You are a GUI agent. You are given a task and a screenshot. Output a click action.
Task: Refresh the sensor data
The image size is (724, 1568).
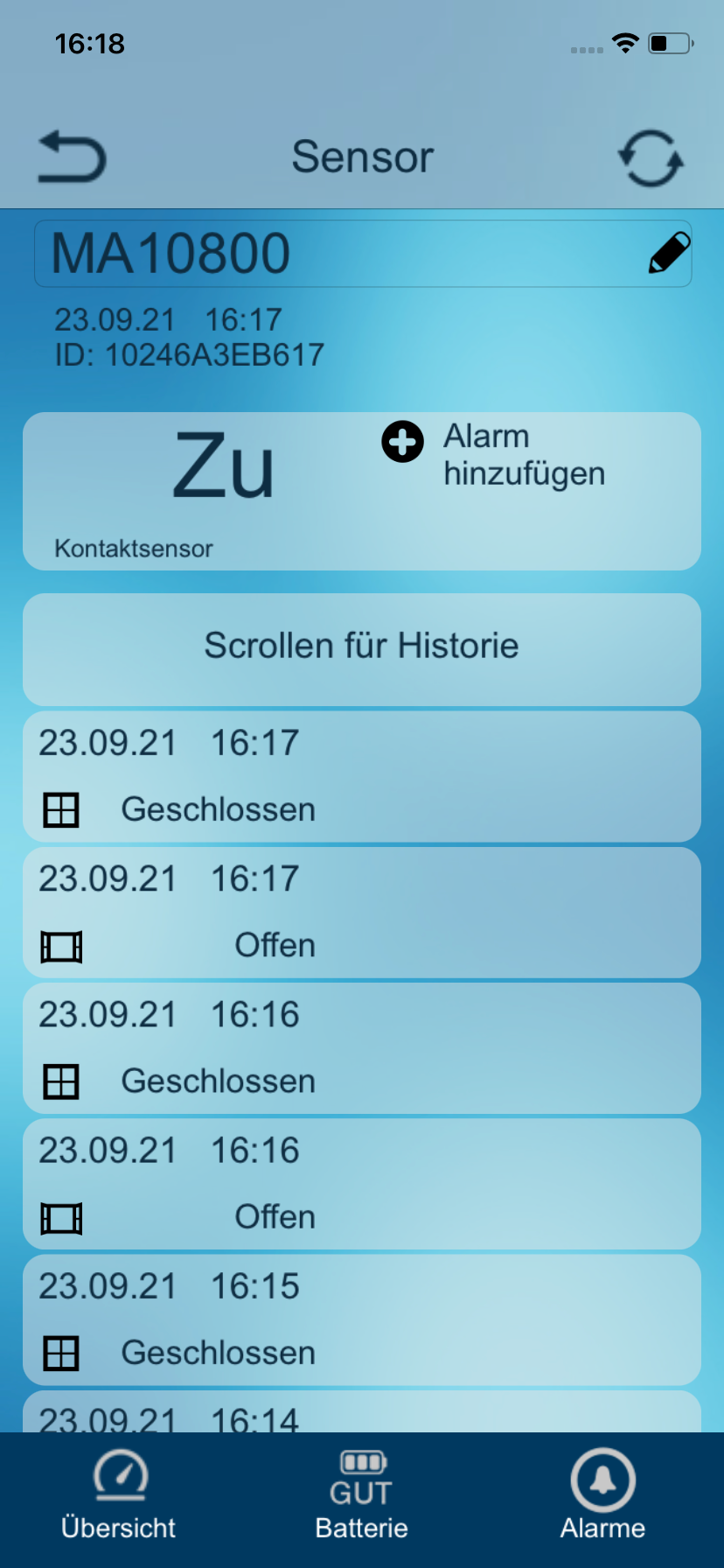651,158
